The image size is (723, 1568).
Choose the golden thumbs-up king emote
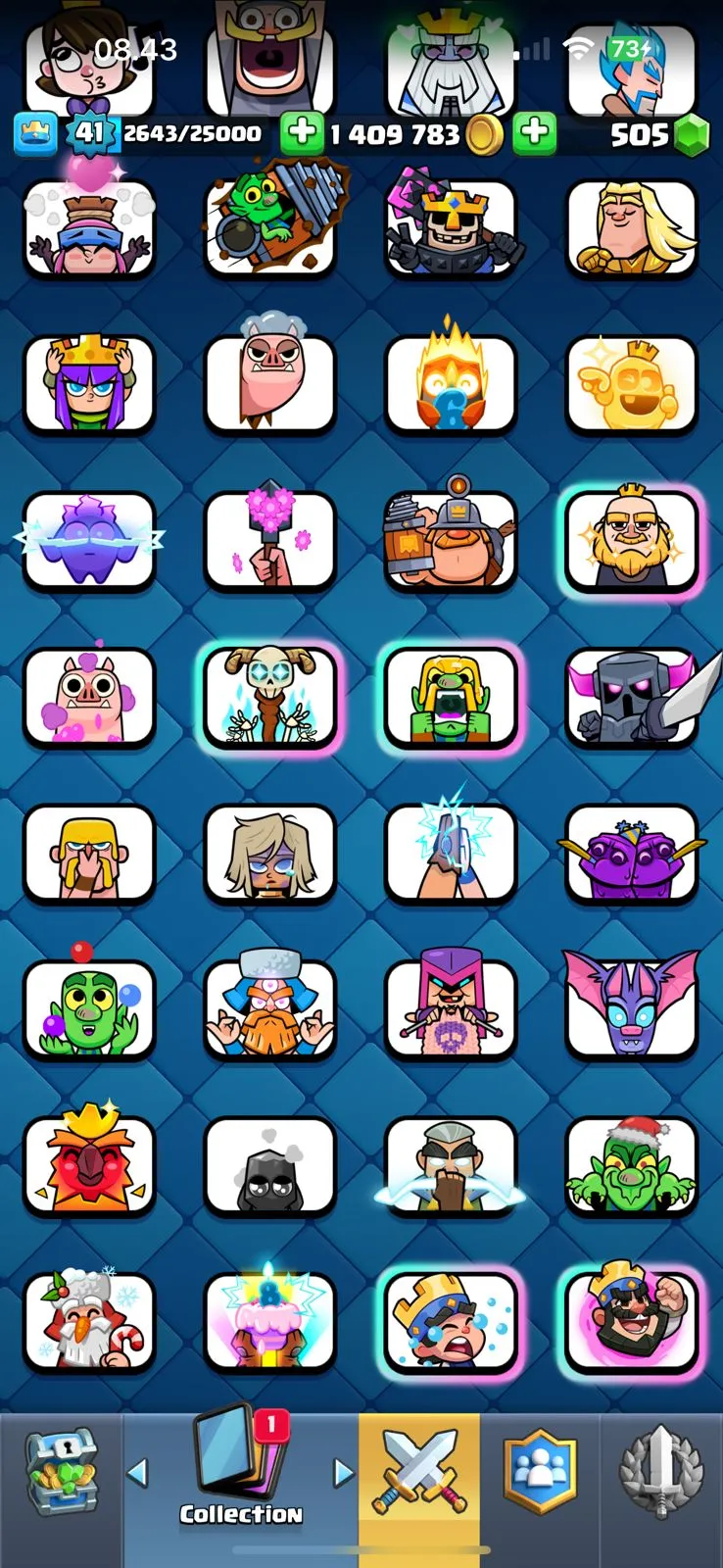click(x=632, y=385)
